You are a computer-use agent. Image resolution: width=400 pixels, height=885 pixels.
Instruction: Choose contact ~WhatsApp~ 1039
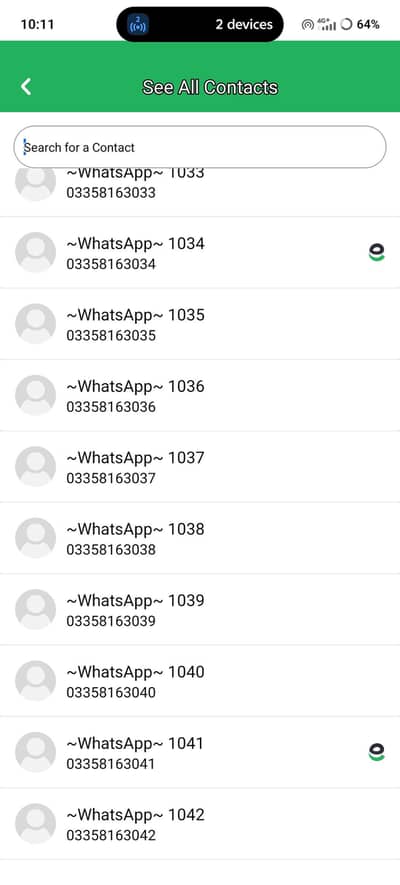click(200, 610)
